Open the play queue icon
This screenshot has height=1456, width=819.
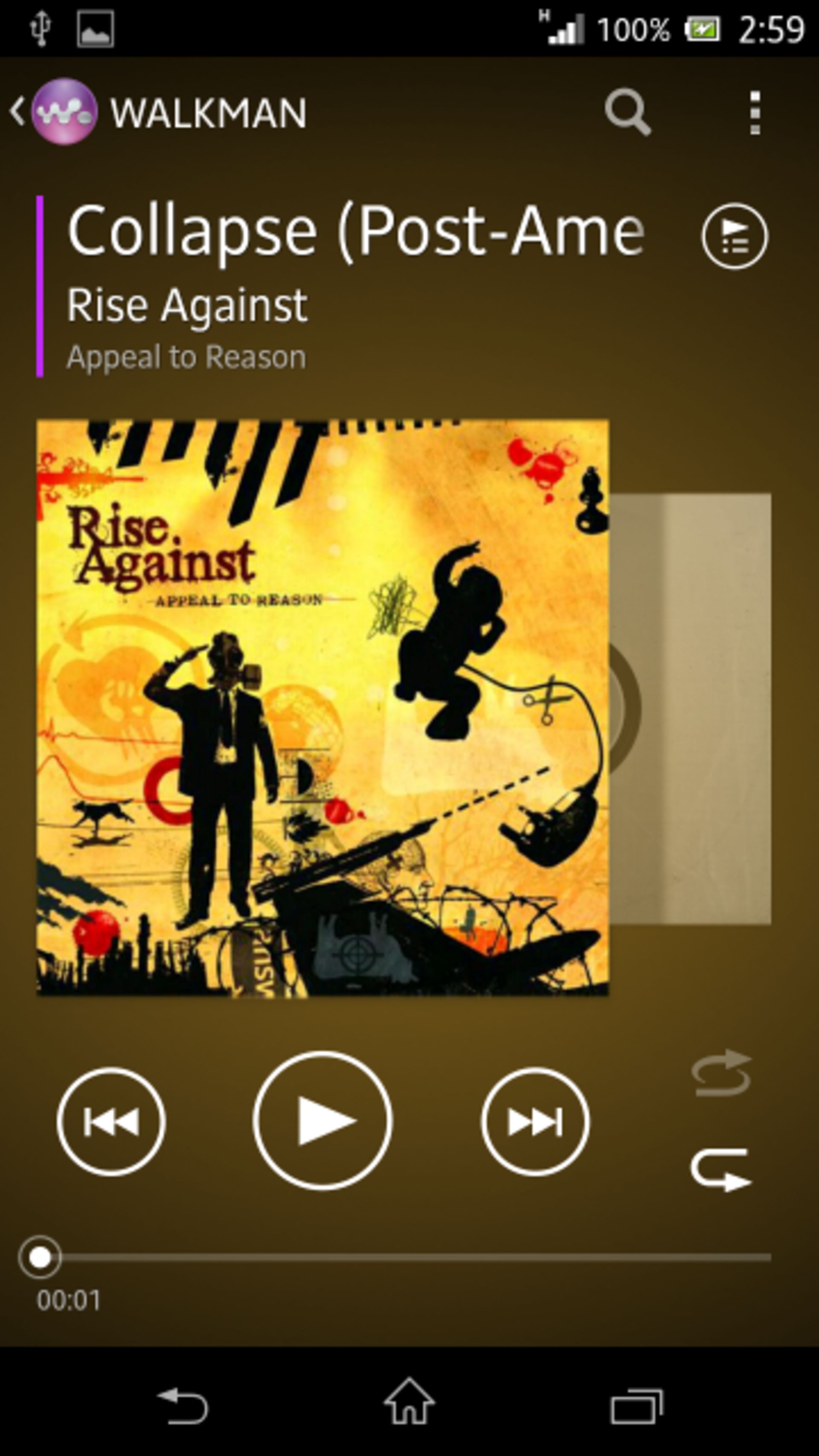tap(734, 235)
